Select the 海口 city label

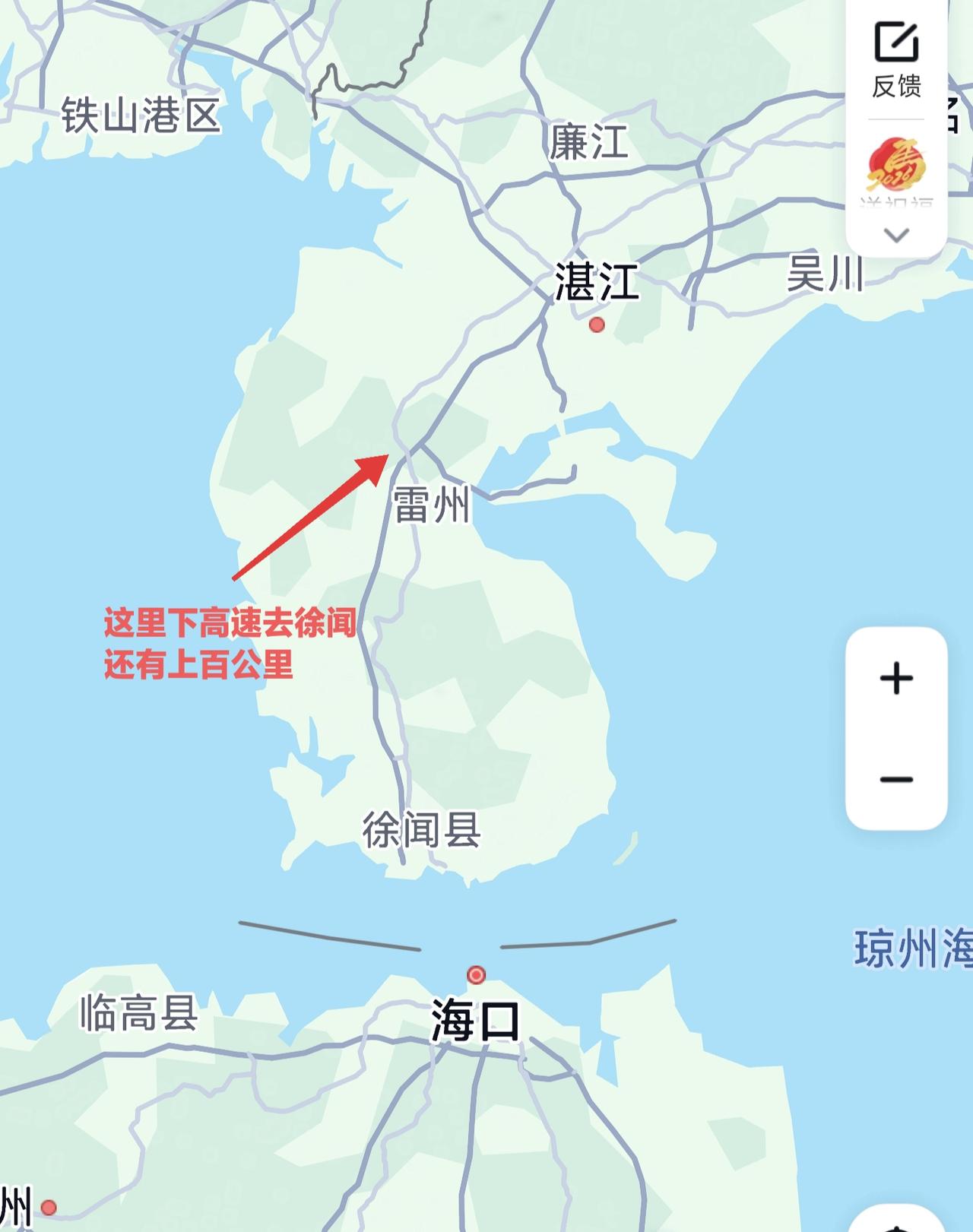(x=477, y=1021)
